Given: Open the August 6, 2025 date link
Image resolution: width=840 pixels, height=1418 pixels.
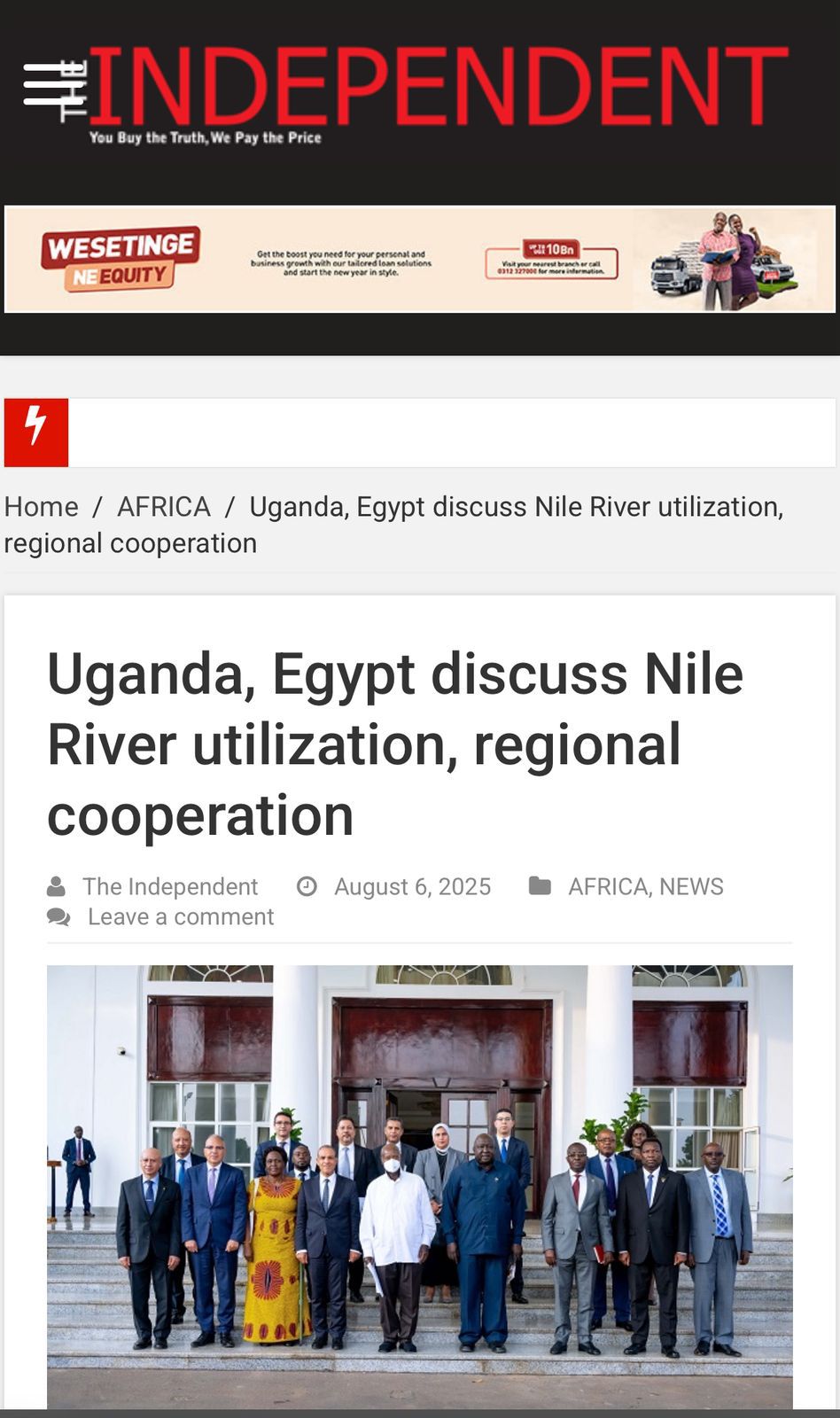Looking at the screenshot, I should tap(412, 886).
